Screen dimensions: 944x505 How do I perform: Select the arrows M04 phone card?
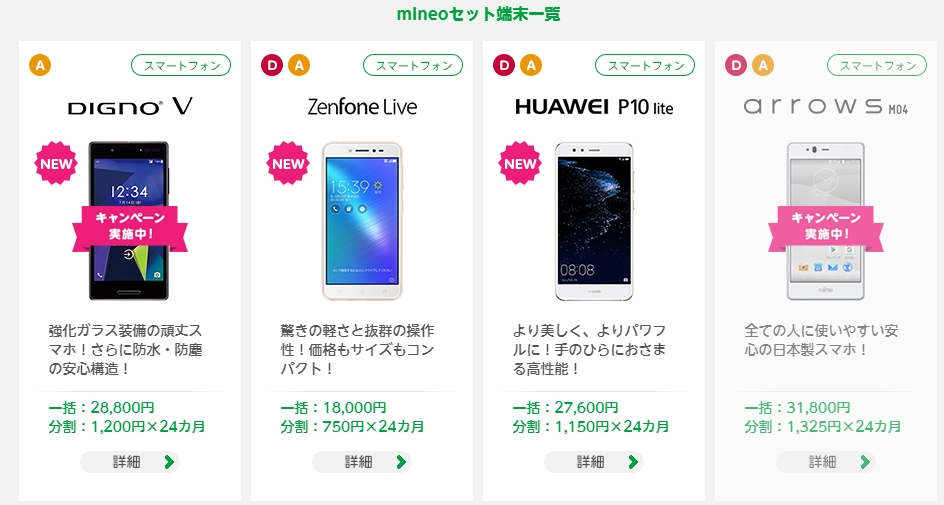pyautogui.click(x=825, y=221)
